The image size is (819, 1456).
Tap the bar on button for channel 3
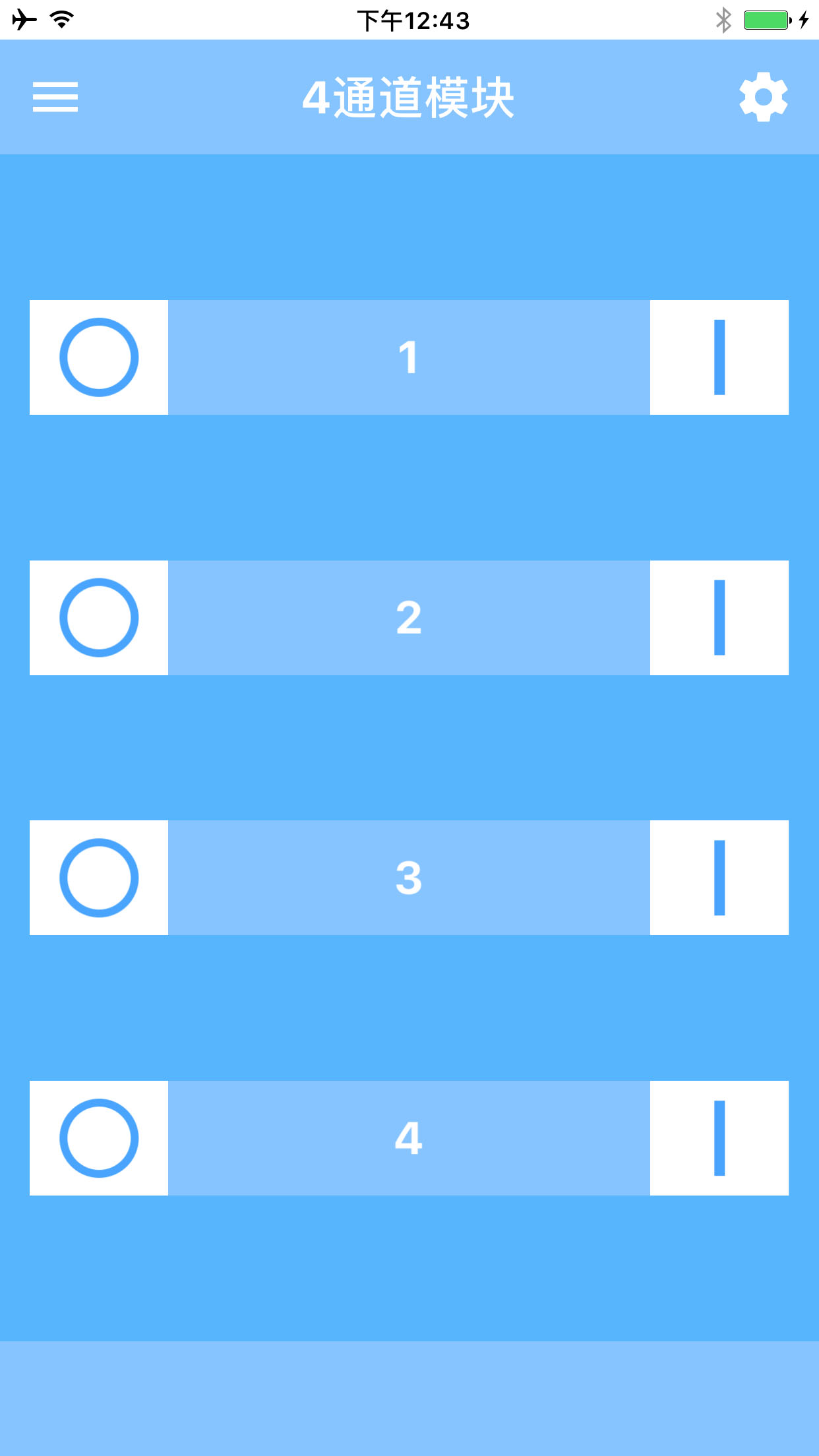pos(719,878)
